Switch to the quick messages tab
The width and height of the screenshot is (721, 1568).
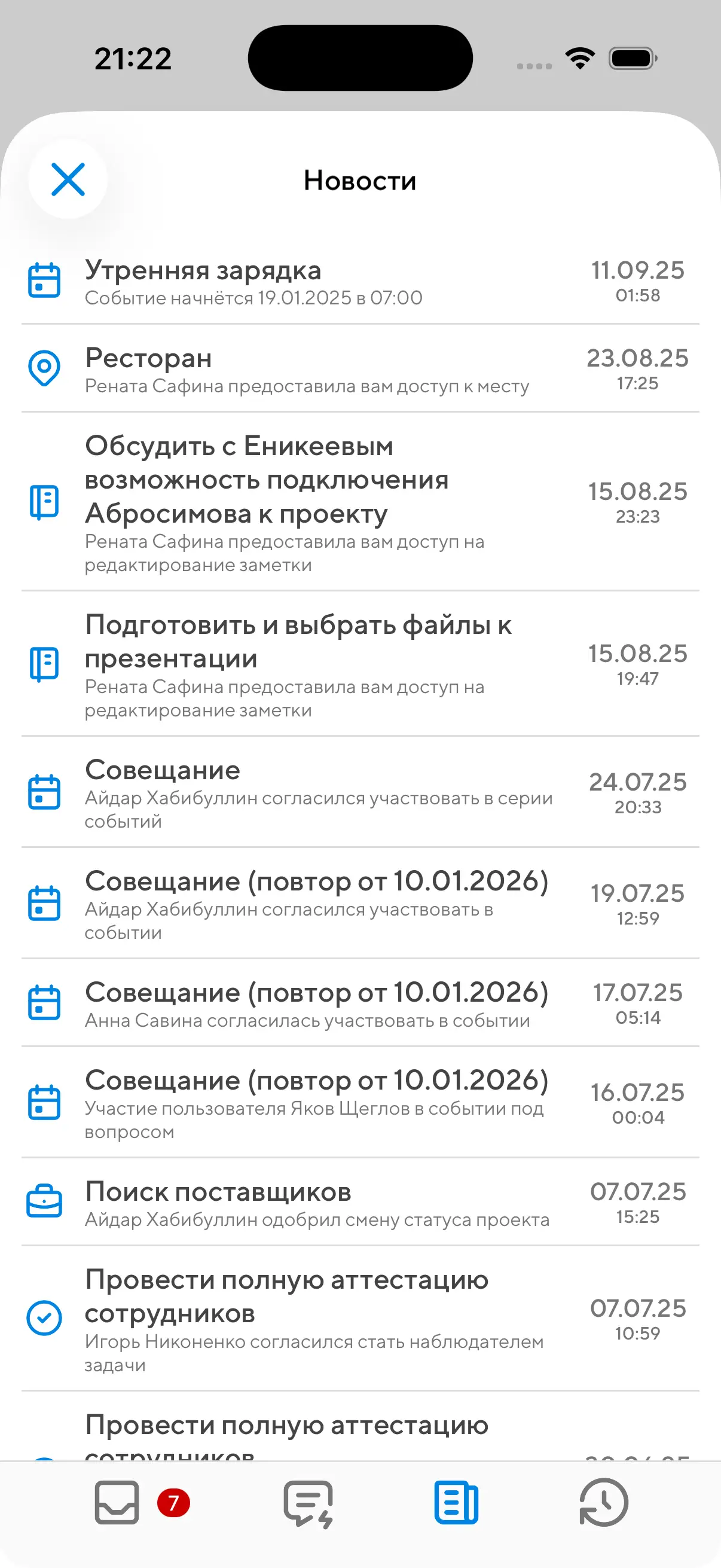[x=308, y=1503]
